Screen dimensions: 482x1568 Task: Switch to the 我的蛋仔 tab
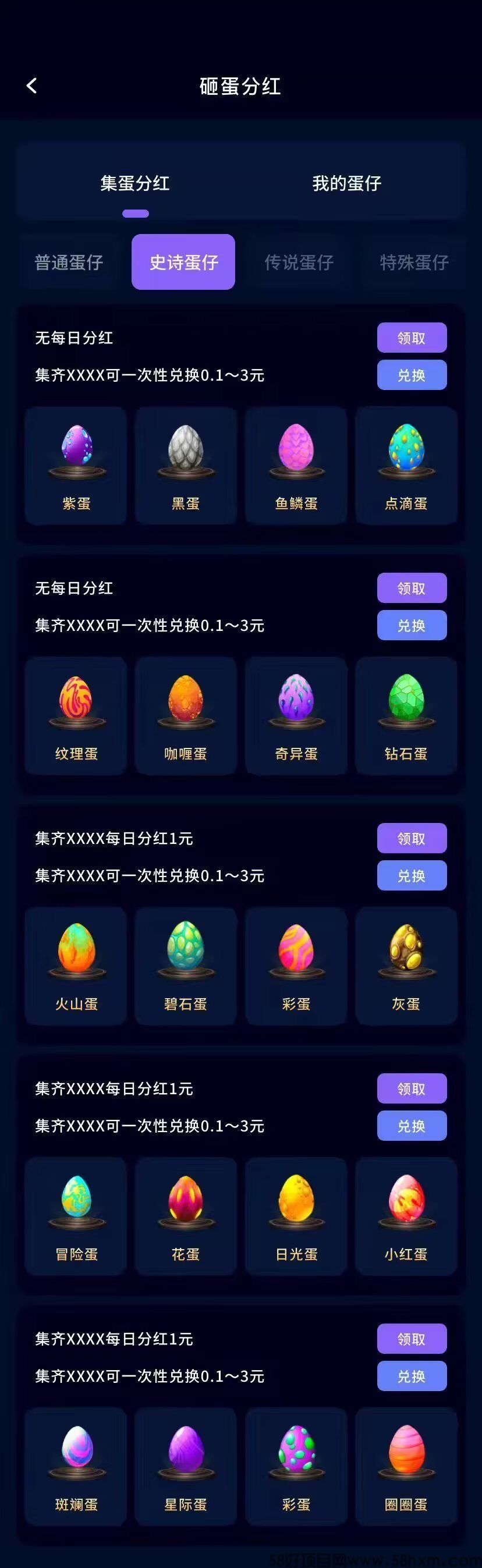(346, 183)
